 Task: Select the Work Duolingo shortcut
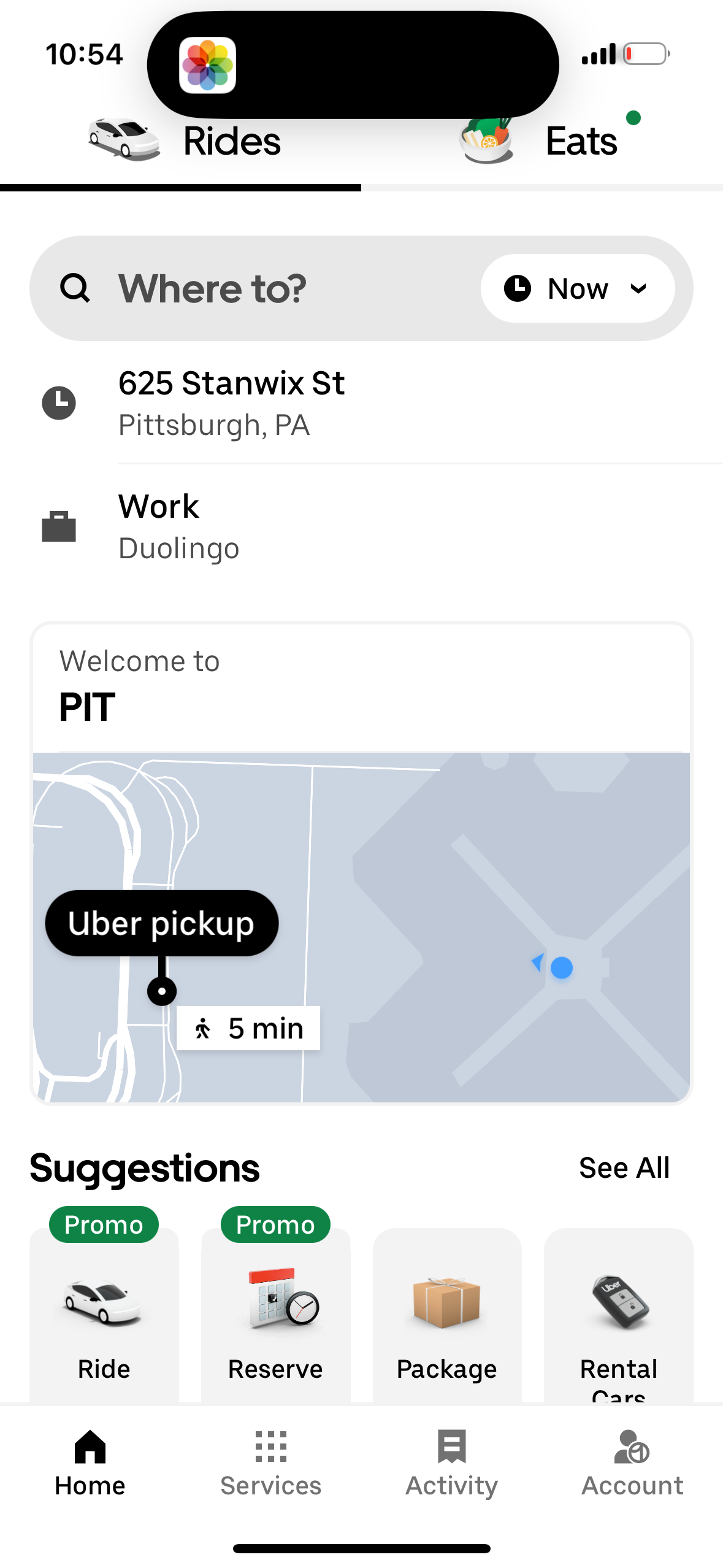(x=179, y=526)
